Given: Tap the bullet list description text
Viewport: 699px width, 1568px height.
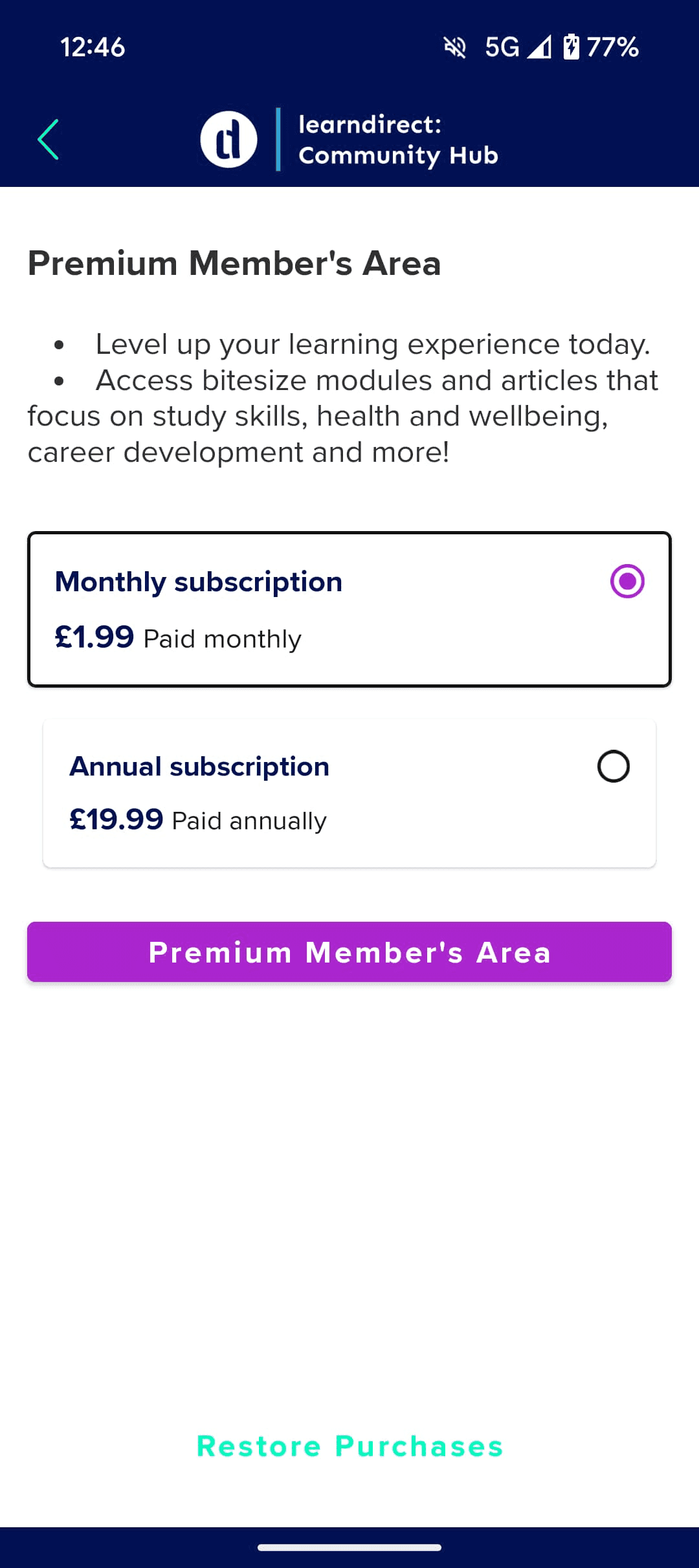Looking at the screenshot, I should click(342, 397).
